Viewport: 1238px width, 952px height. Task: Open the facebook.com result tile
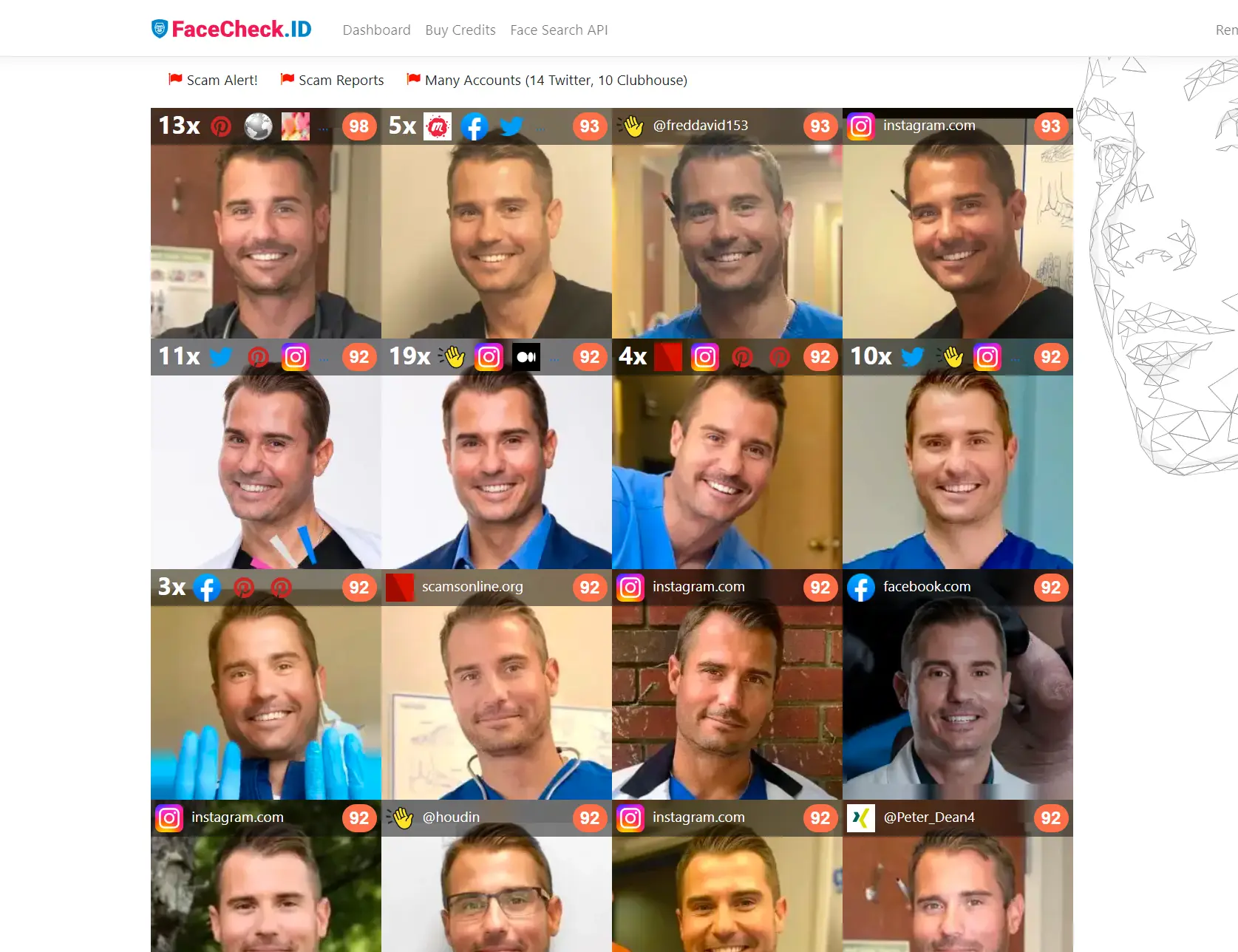tap(957, 698)
